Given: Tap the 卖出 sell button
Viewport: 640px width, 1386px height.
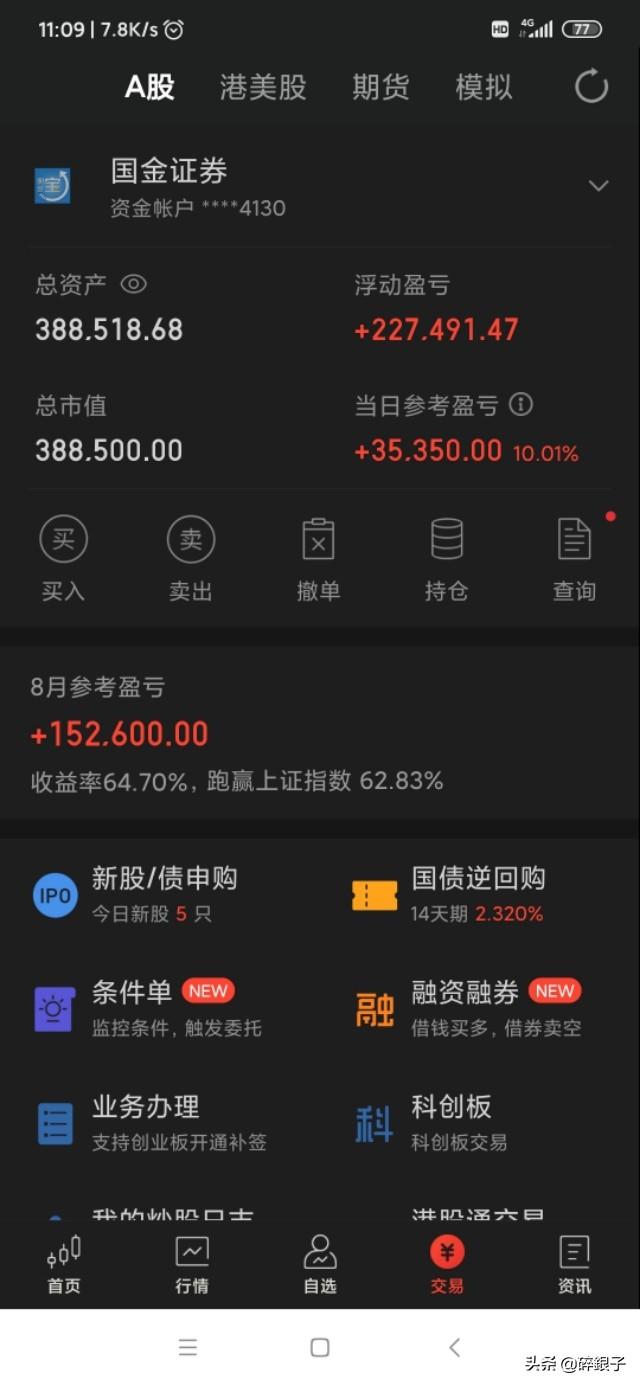Looking at the screenshot, I should point(191,560).
